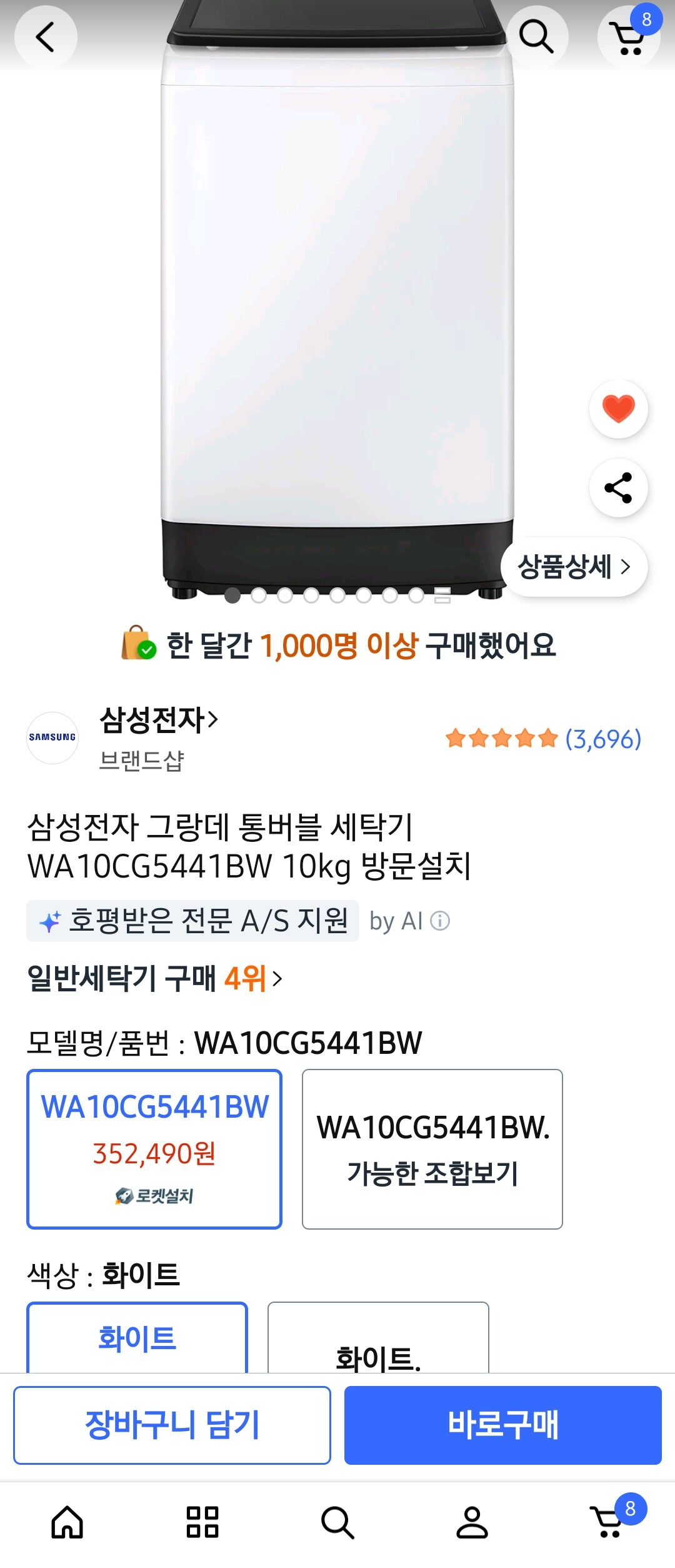Open 상품상세 product details
The height and width of the screenshot is (1568, 675).
tap(574, 567)
